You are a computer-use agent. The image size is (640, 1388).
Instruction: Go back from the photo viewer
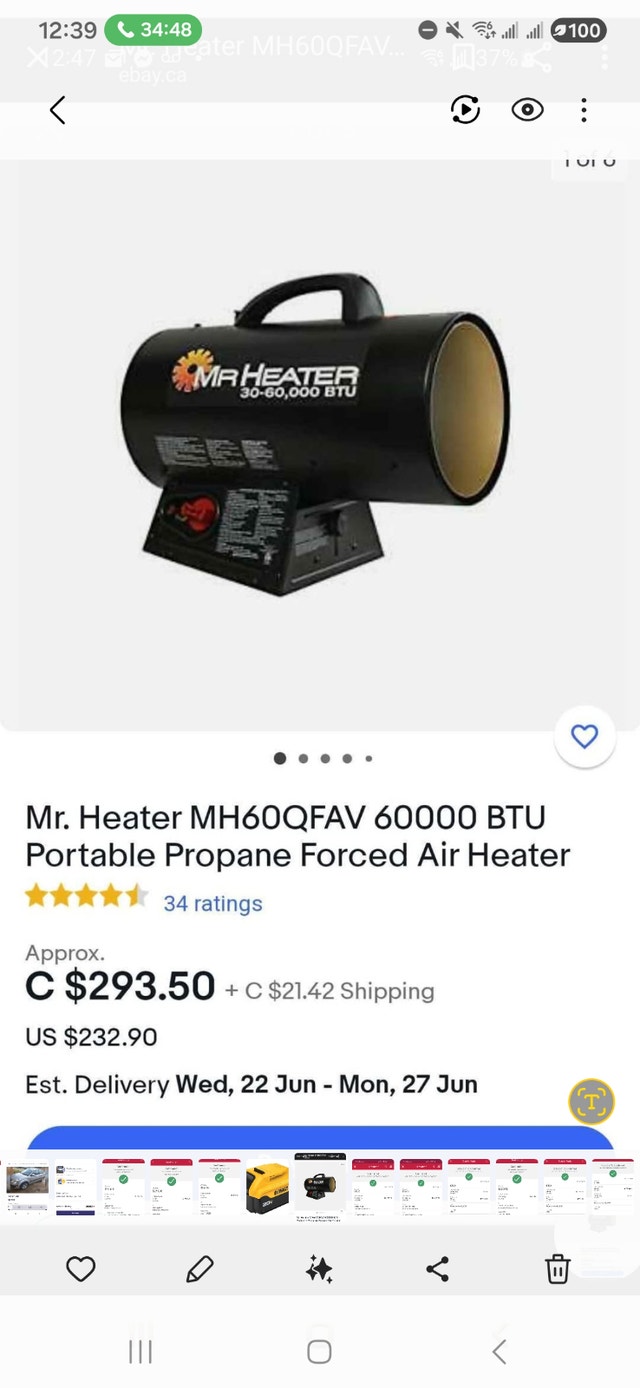click(x=57, y=110)
